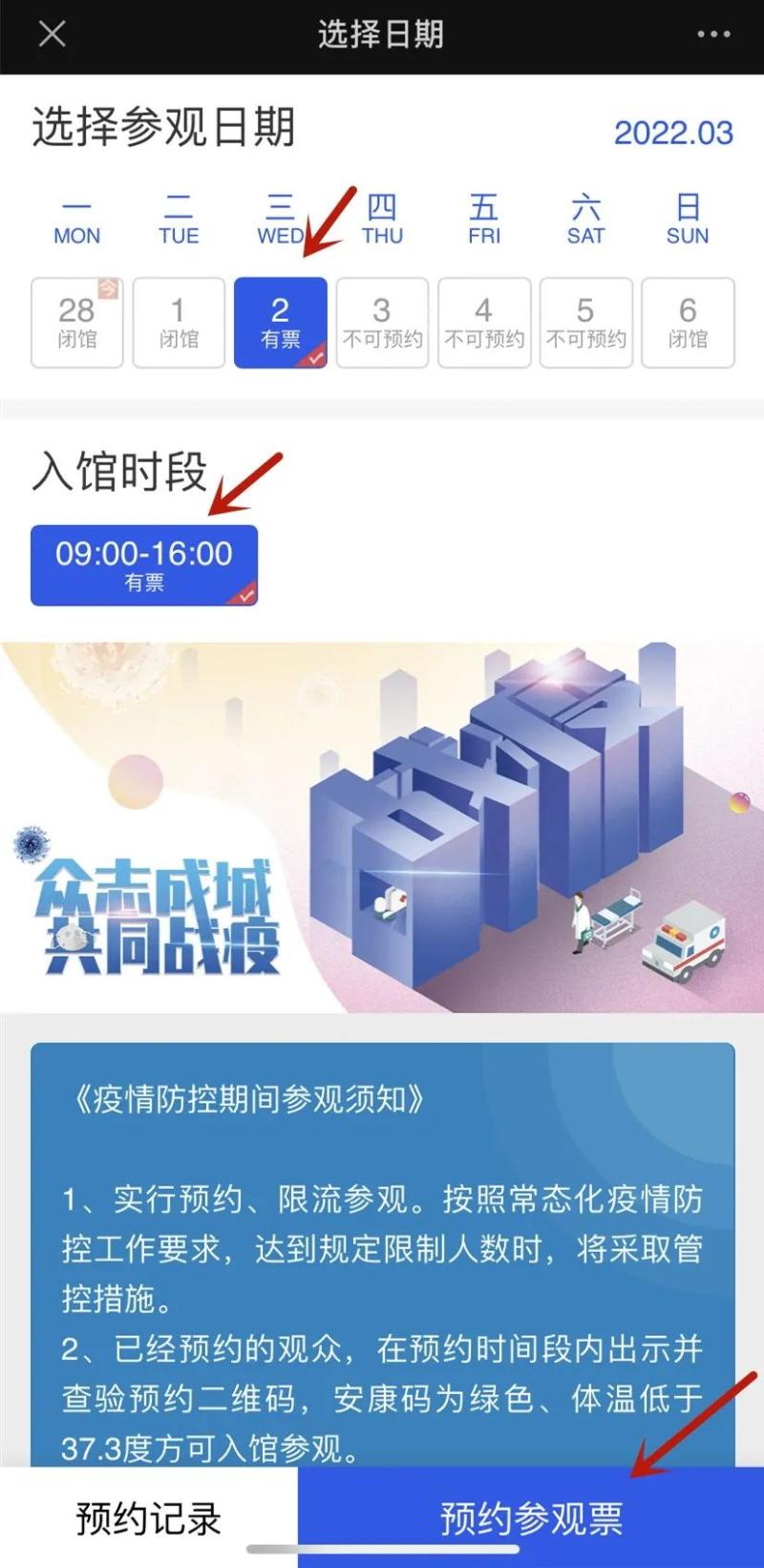Open 预约记录 booking records
764x1568 pixels.
(149, 1517)
